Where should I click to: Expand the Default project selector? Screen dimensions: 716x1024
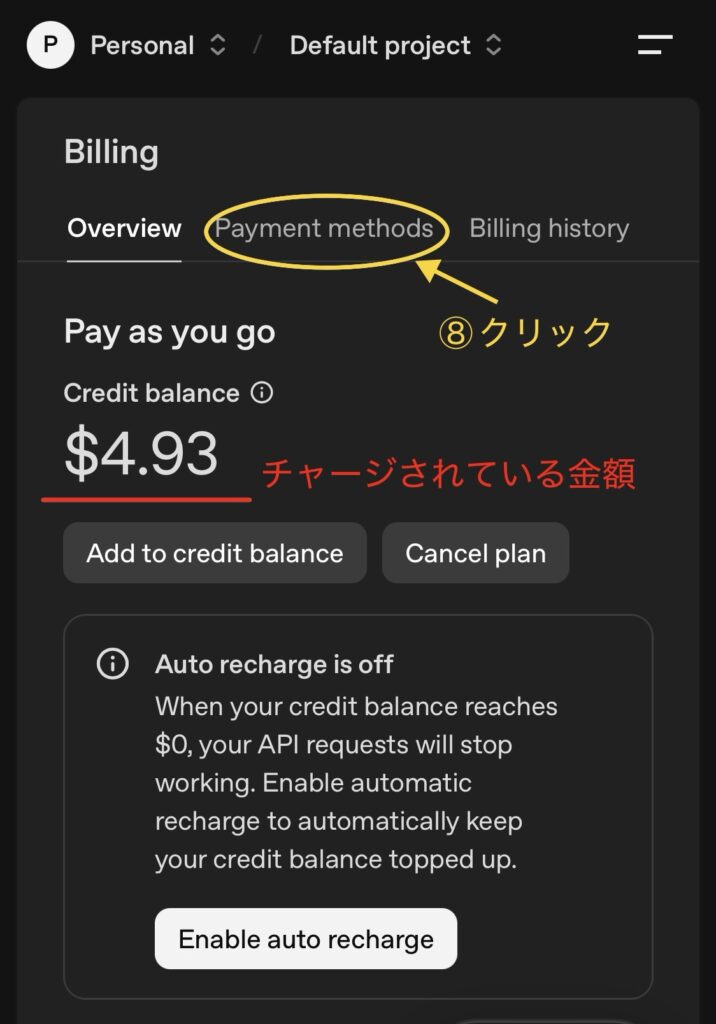395,46
